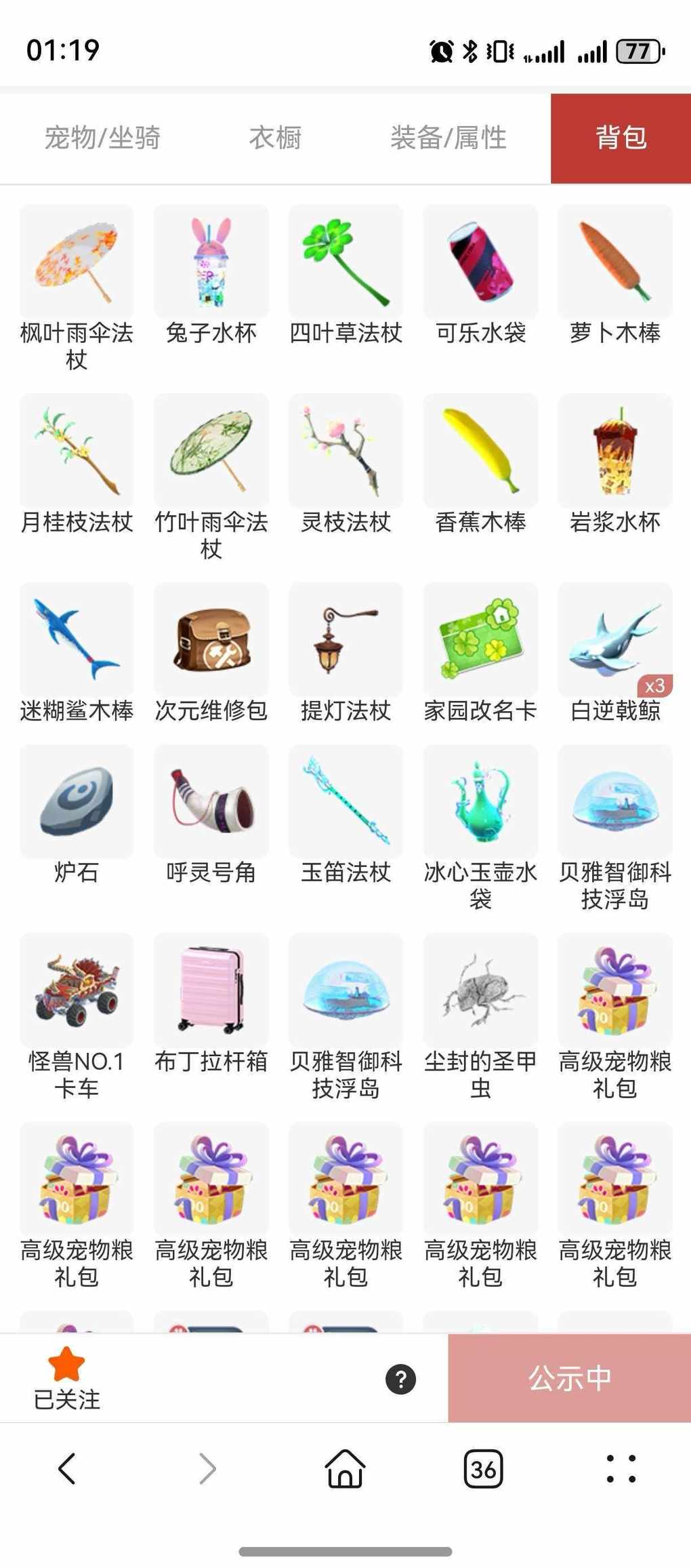Screen dimensions: 691x1568
Task: Open the question mark help icon
Action: (x=400, y=1378)
